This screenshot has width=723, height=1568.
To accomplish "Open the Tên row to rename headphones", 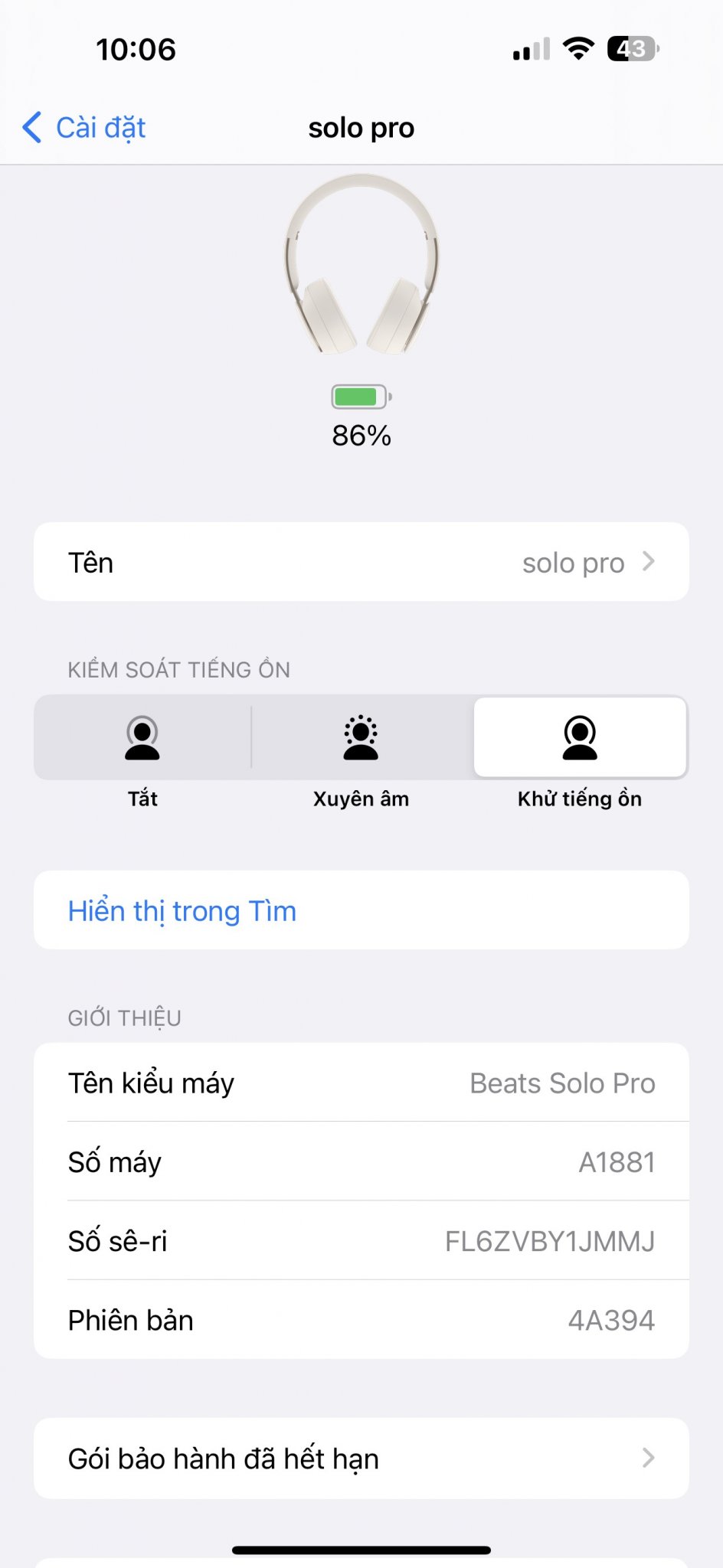I will coord(361,562).
